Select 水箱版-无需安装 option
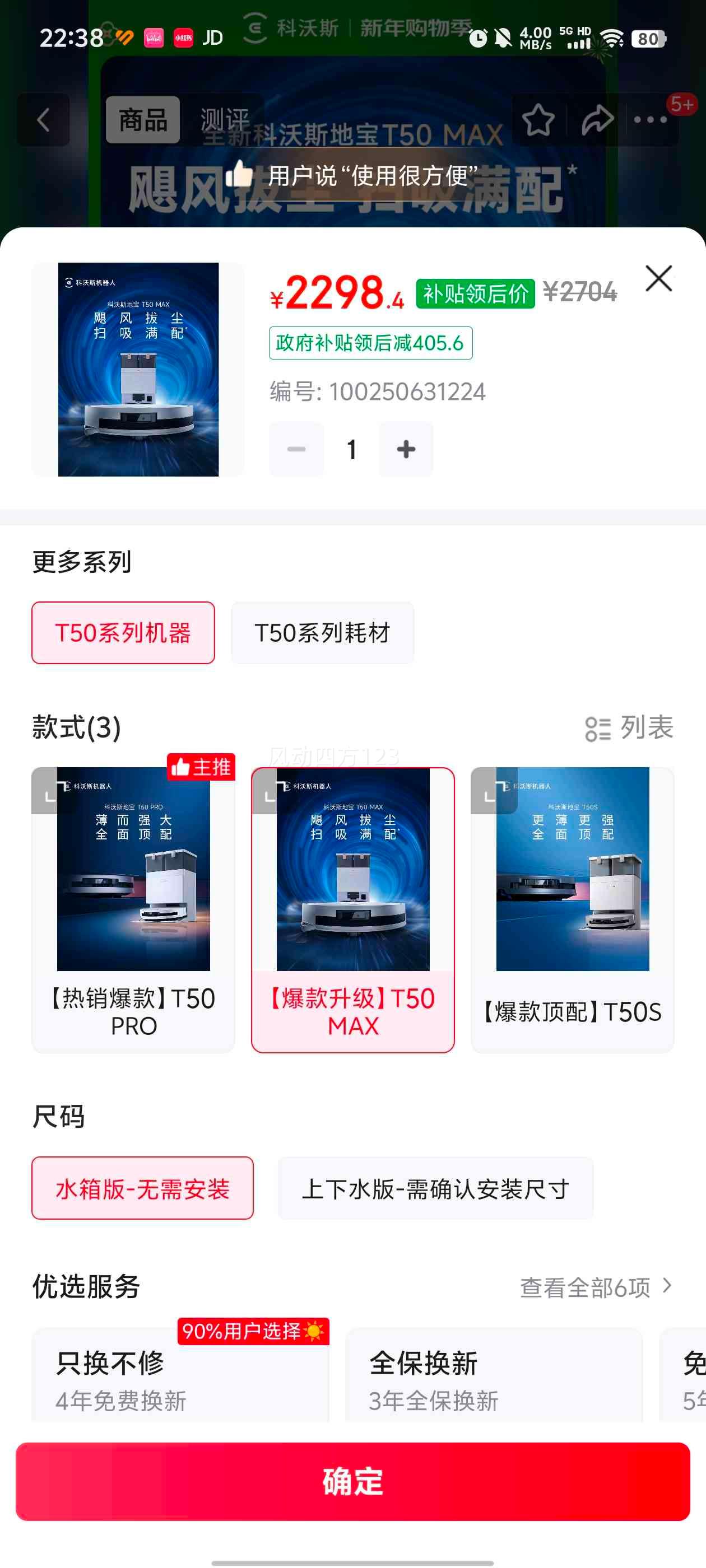 pos(142,1188)
